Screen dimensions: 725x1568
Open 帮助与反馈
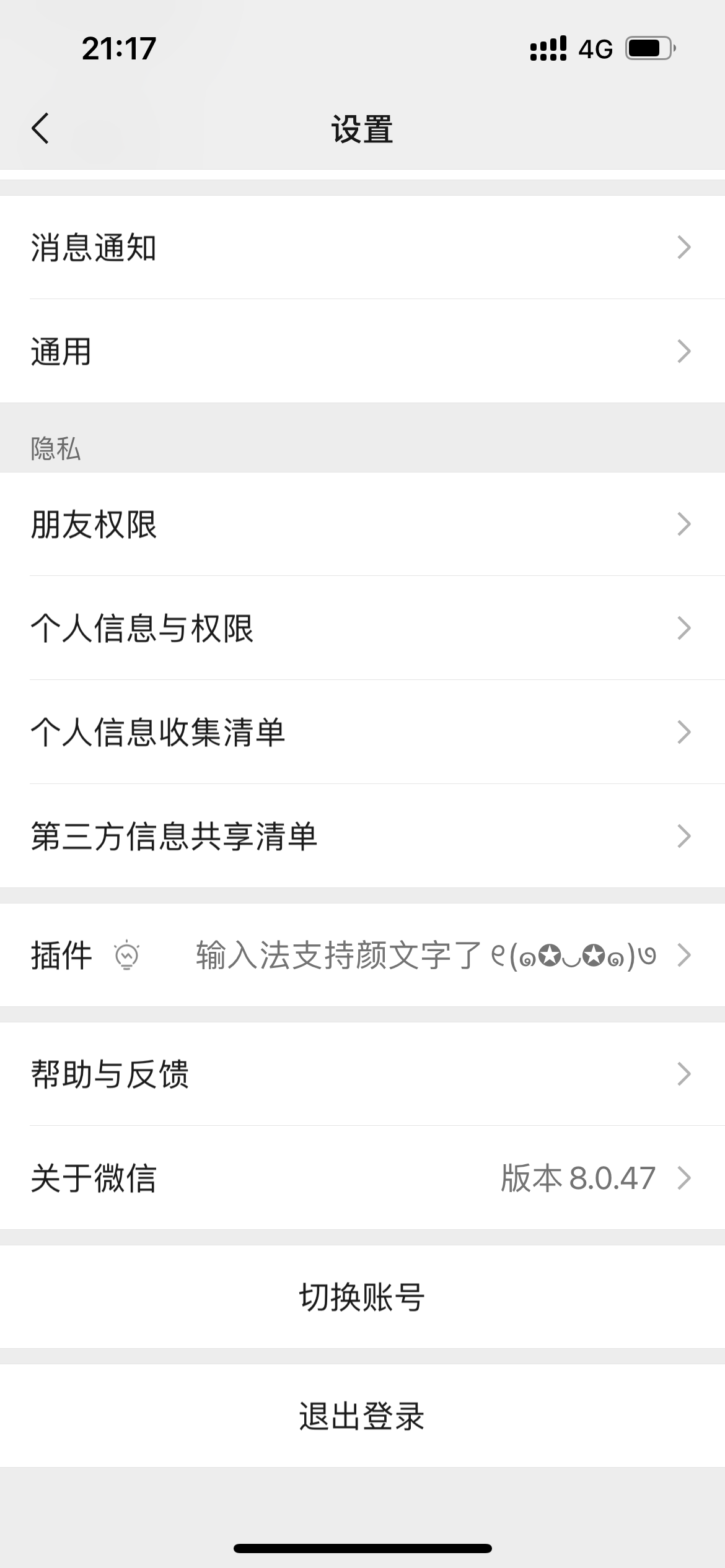coord(362,1074)
